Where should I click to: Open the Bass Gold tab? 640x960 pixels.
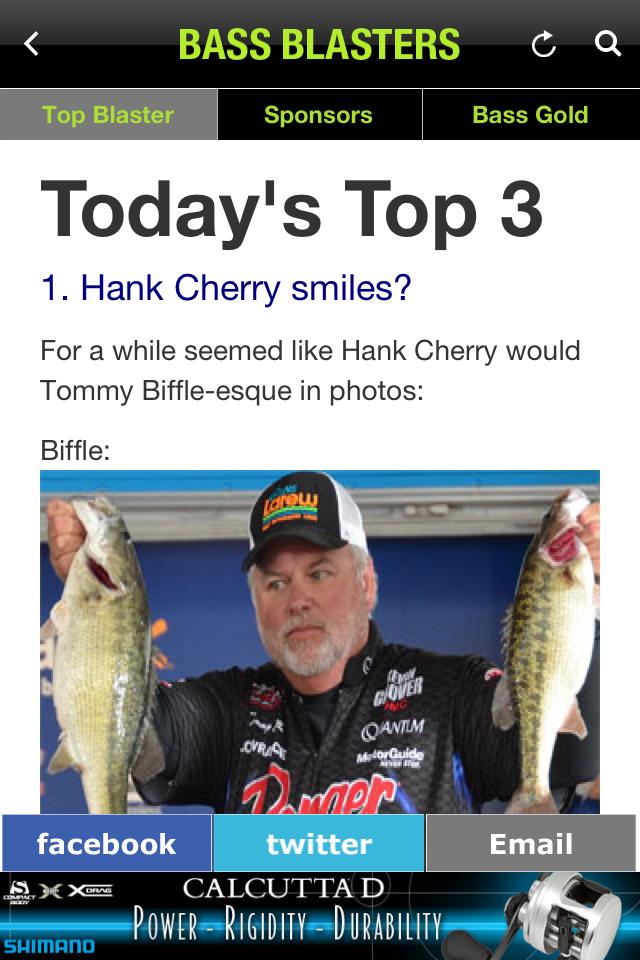click(530, 115)
